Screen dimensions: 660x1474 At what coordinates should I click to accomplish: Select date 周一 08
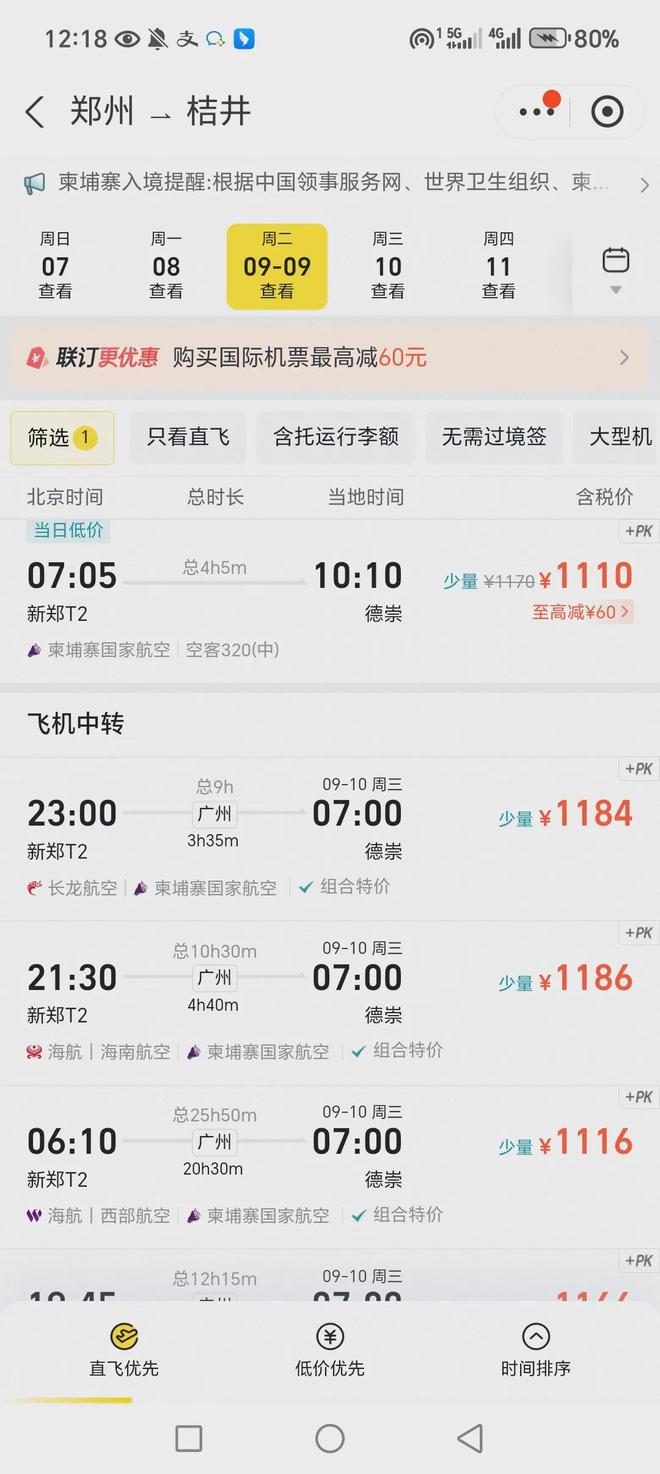click(x=166, y=266)
